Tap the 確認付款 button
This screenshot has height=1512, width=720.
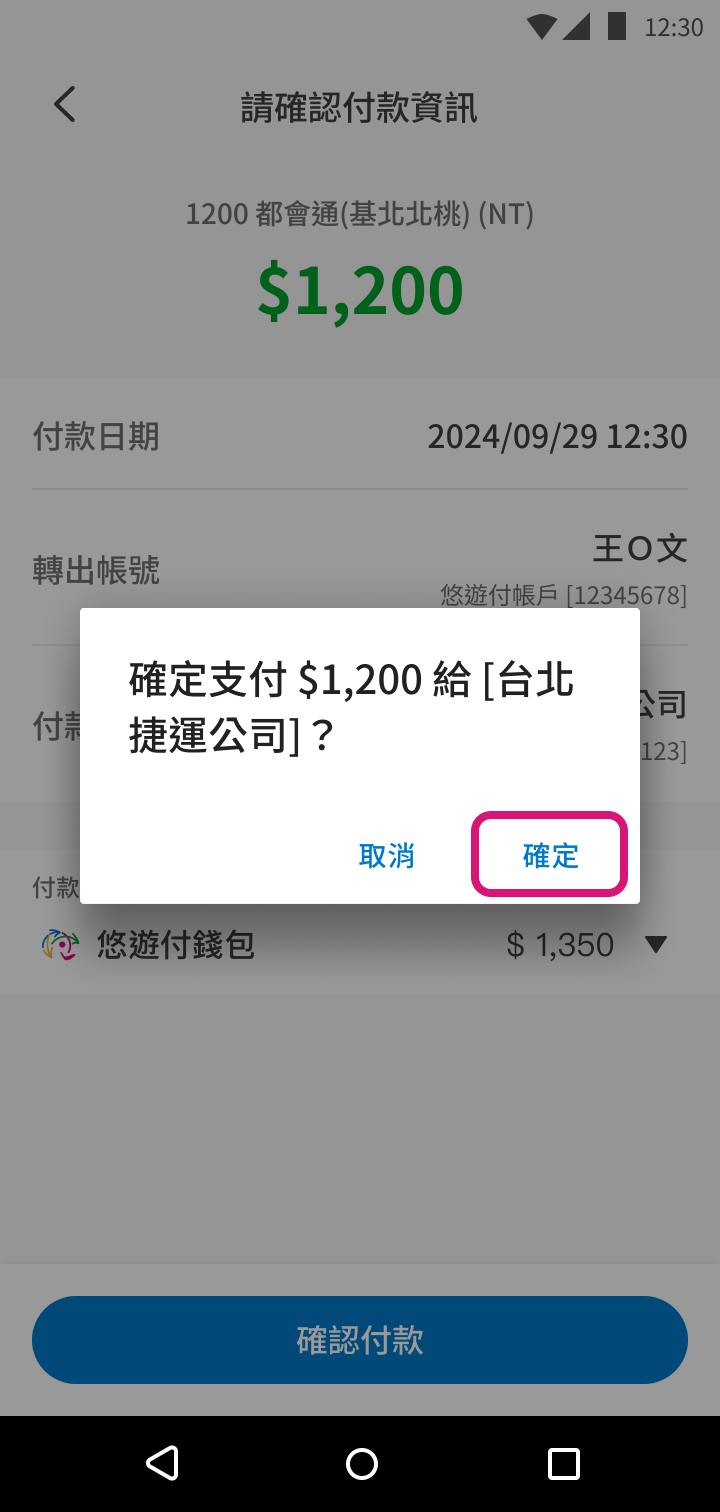360,1340
